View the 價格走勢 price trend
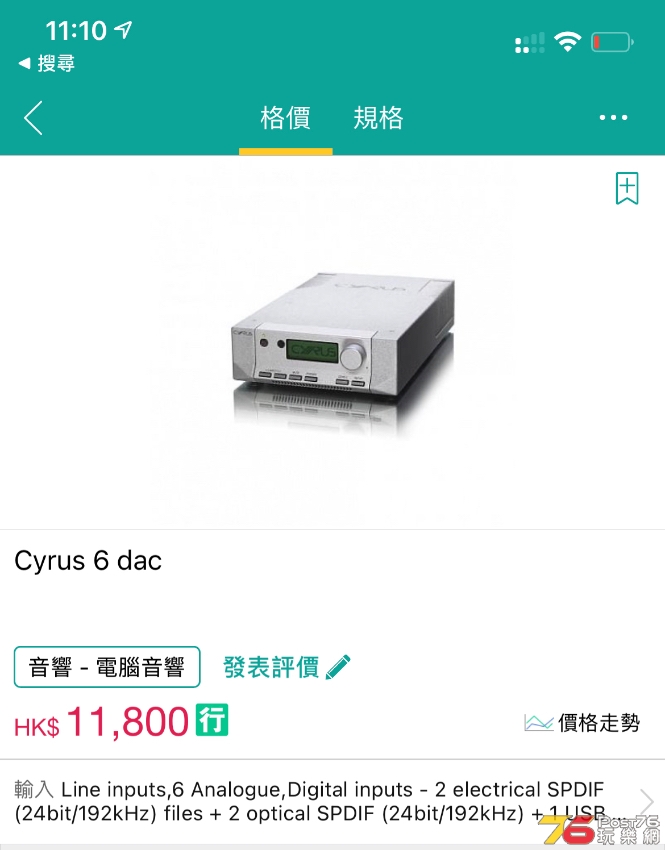This screenshot has width=665, height=850. (x=582, y=723)
